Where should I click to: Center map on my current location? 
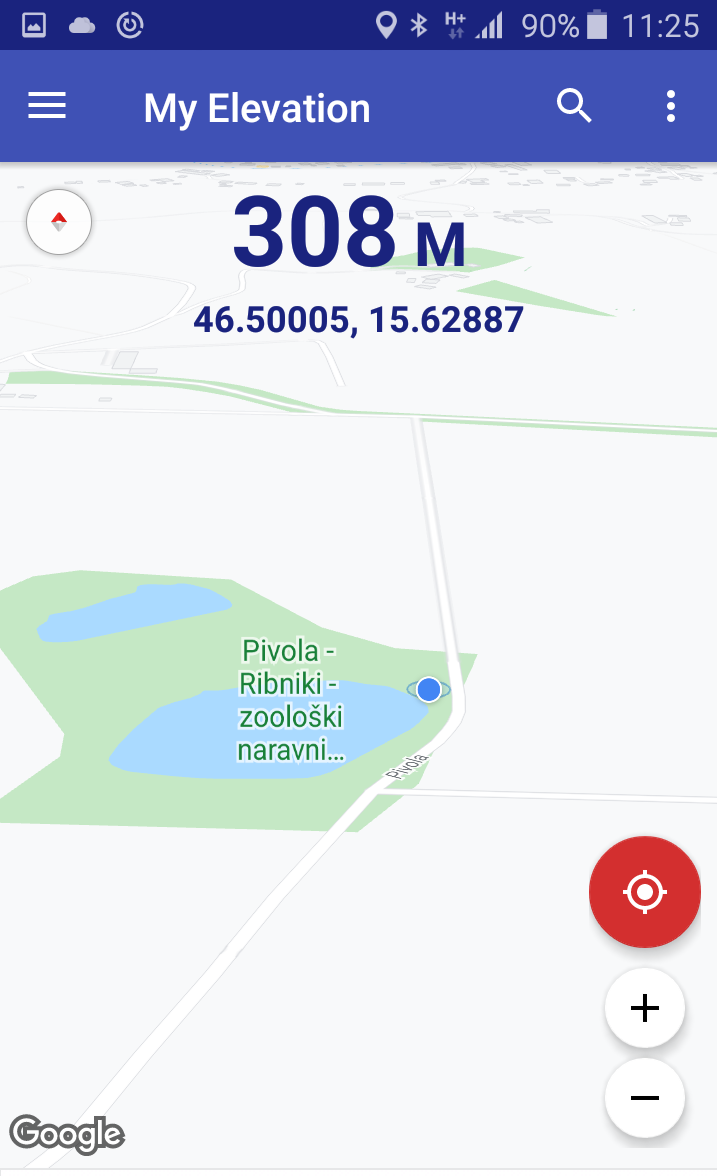click(645, 891)
